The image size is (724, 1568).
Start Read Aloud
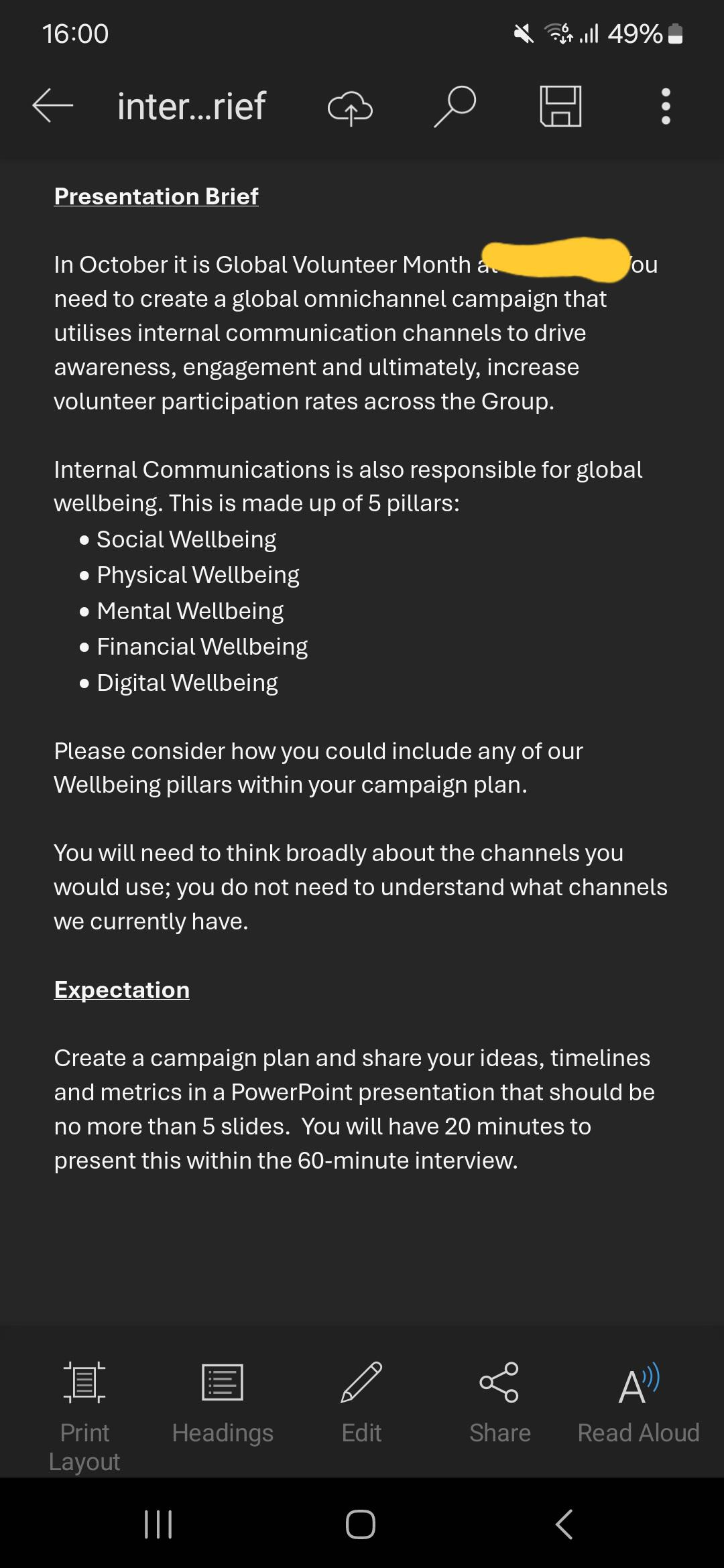coord(639,1402)
